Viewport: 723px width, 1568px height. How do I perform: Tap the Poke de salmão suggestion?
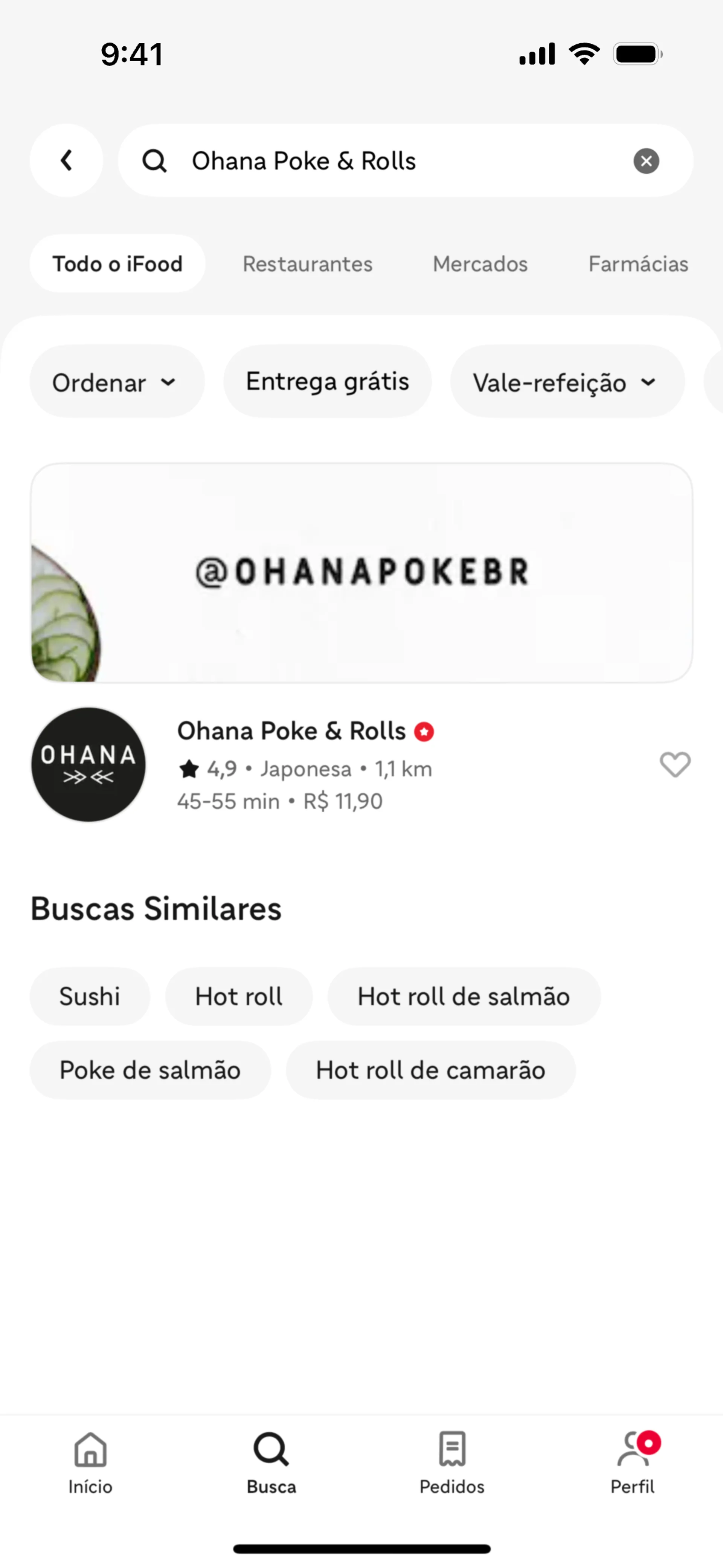[x=150, y=1070]
